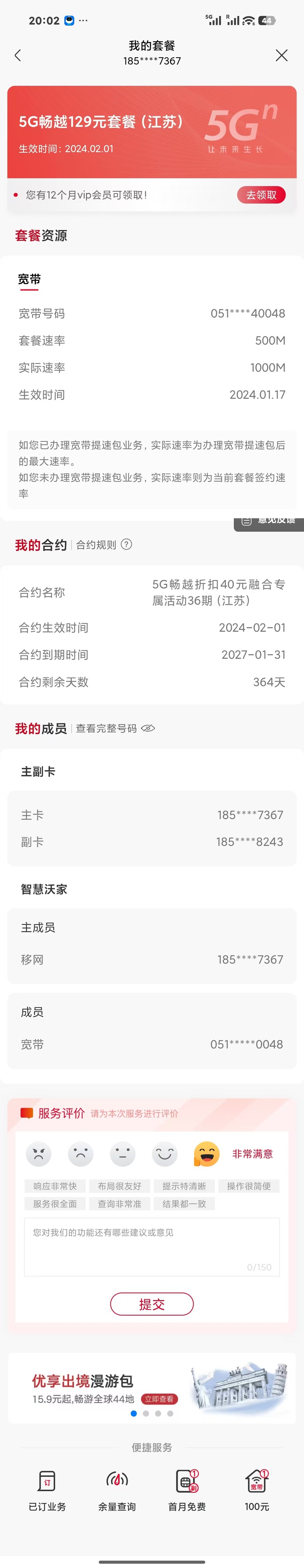The image size is (304, 1568).
Task: Submit the rating with 提交
Action: pos(152,1304)
